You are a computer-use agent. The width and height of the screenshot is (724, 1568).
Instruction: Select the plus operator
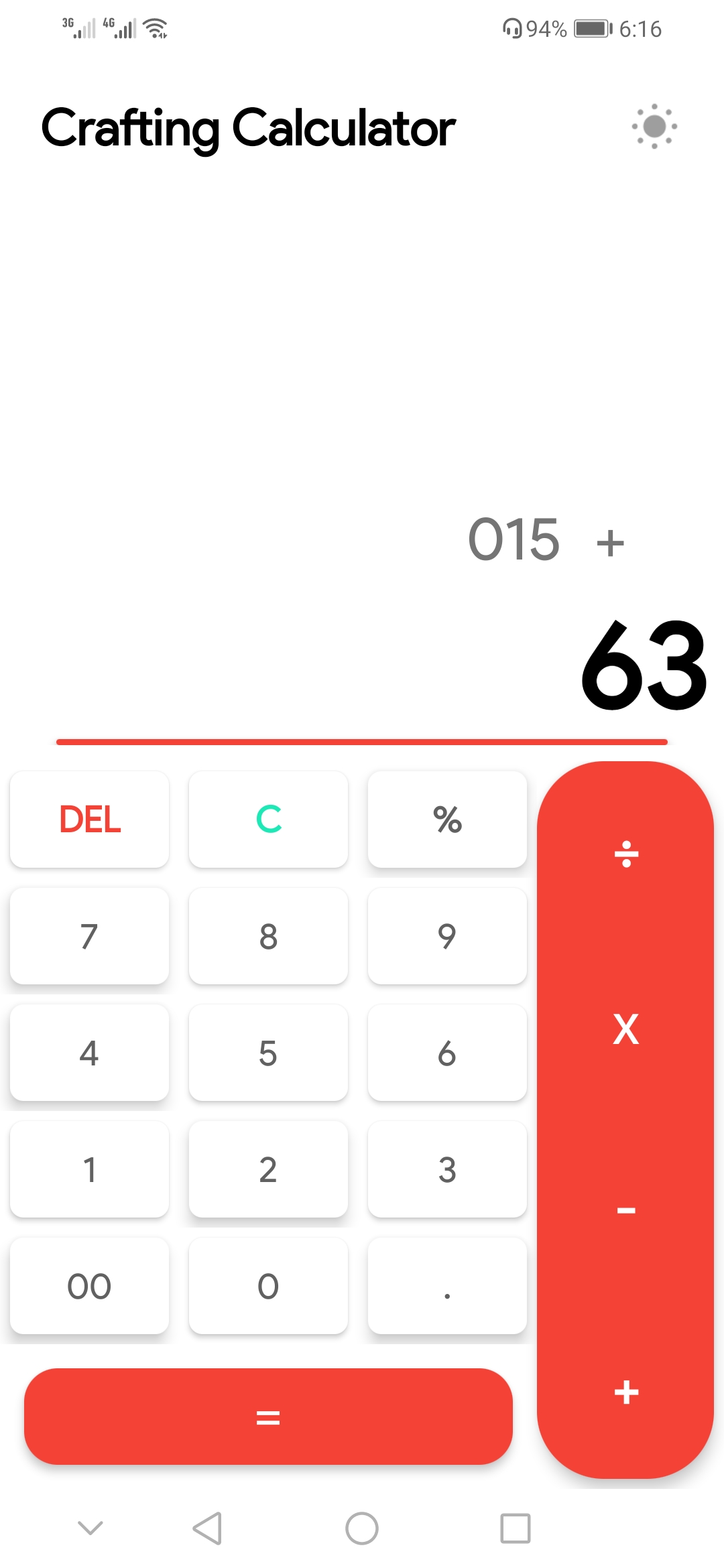(625, 1392)
